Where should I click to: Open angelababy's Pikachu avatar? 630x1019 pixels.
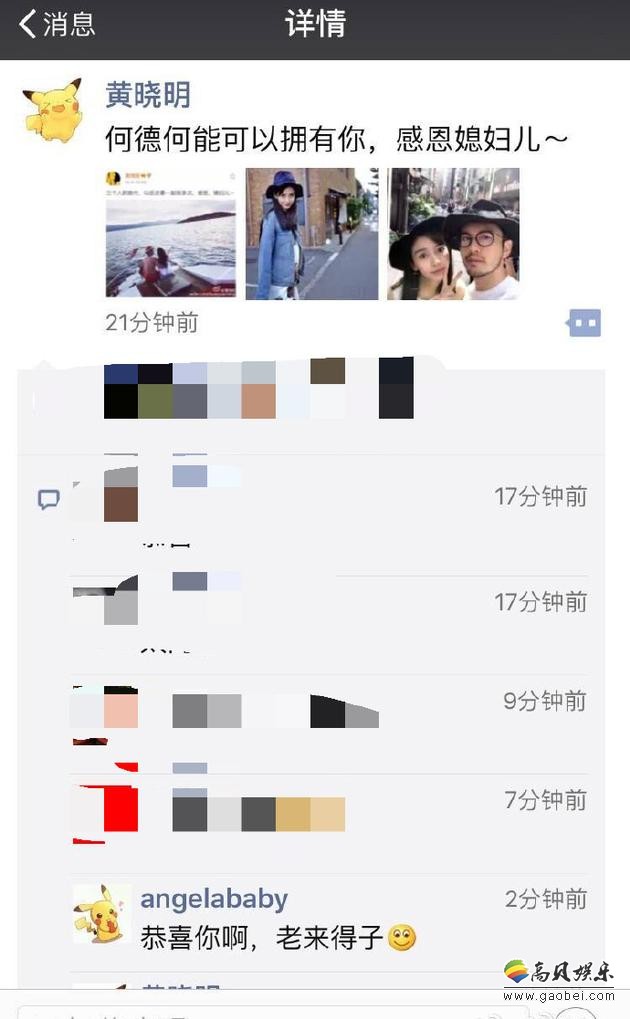(102, 913)
